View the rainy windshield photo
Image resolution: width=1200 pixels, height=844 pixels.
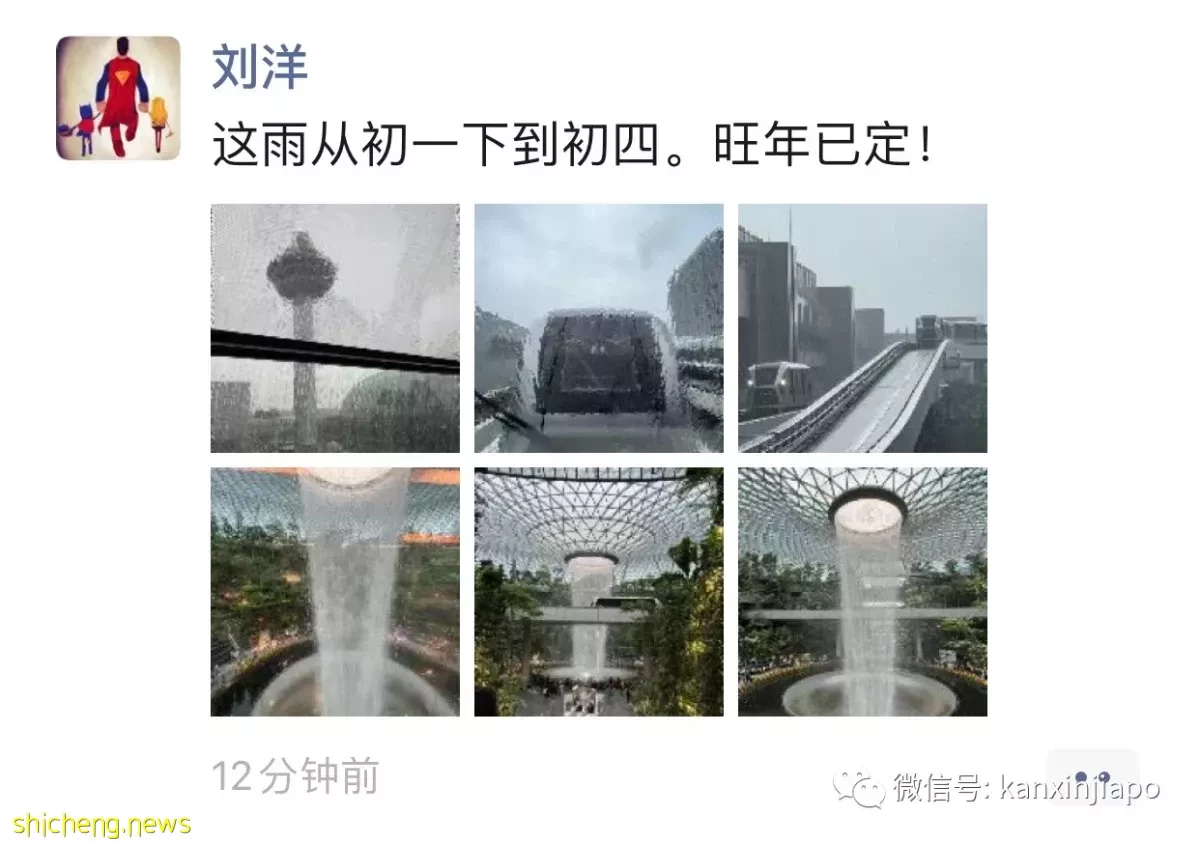click(x=598, y=328)
